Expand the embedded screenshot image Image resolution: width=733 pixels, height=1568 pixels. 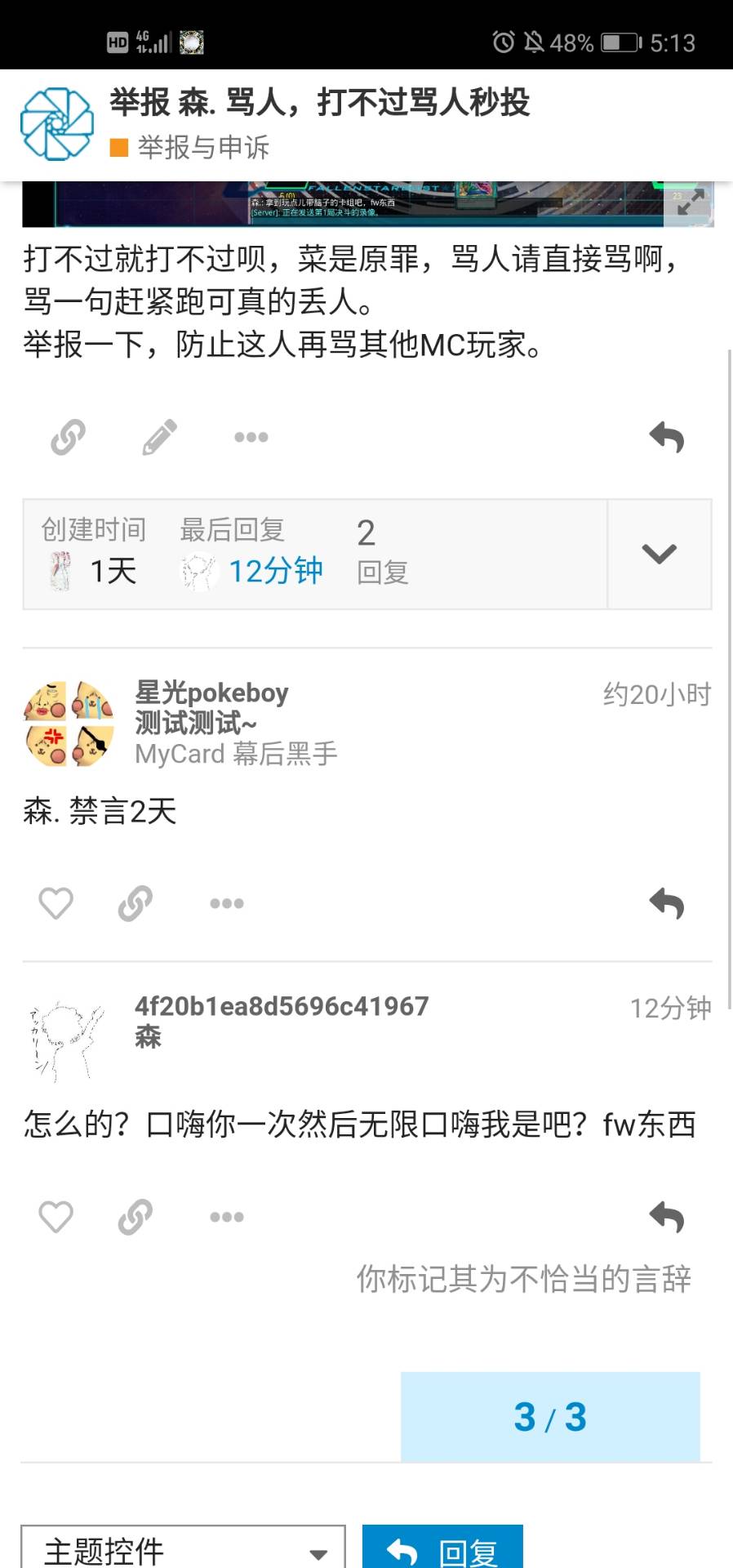tap(691, 202)
